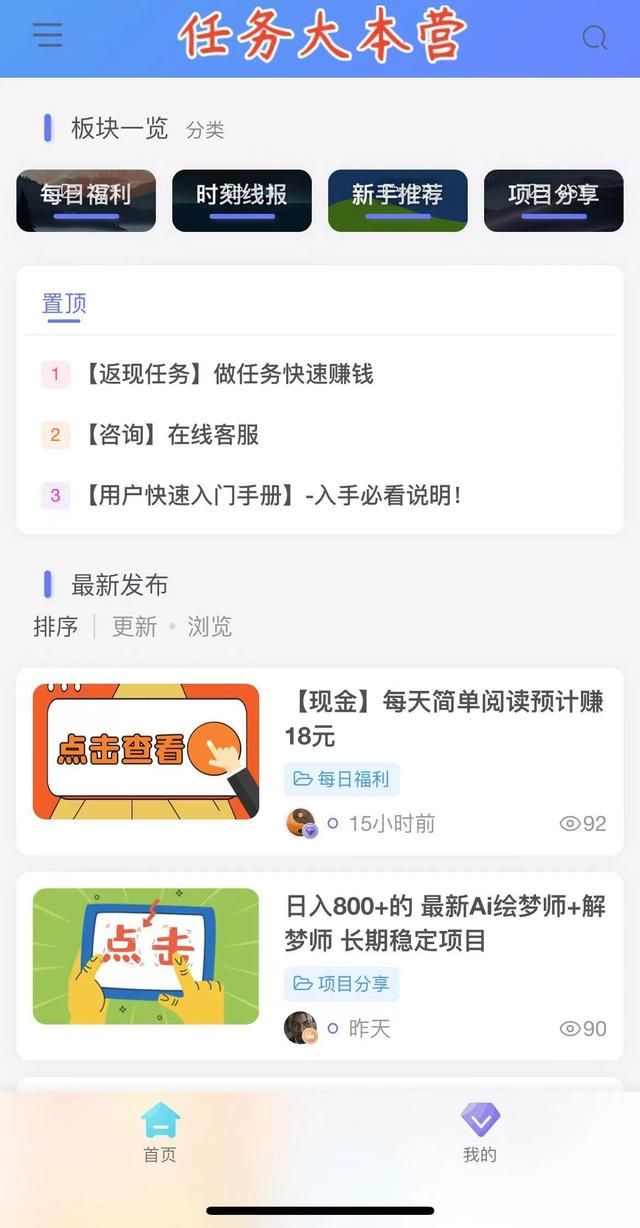Open the 每日福利 board tile
The image size is (640, 1228).
click(86, 200)
